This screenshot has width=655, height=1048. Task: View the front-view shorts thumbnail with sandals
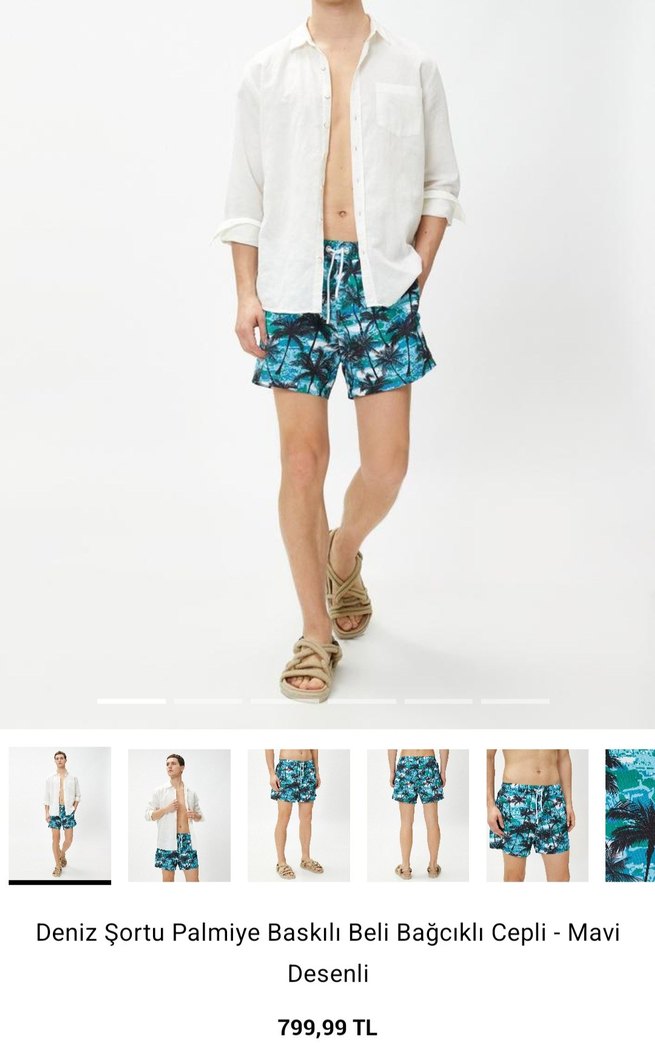pos(298,814)
